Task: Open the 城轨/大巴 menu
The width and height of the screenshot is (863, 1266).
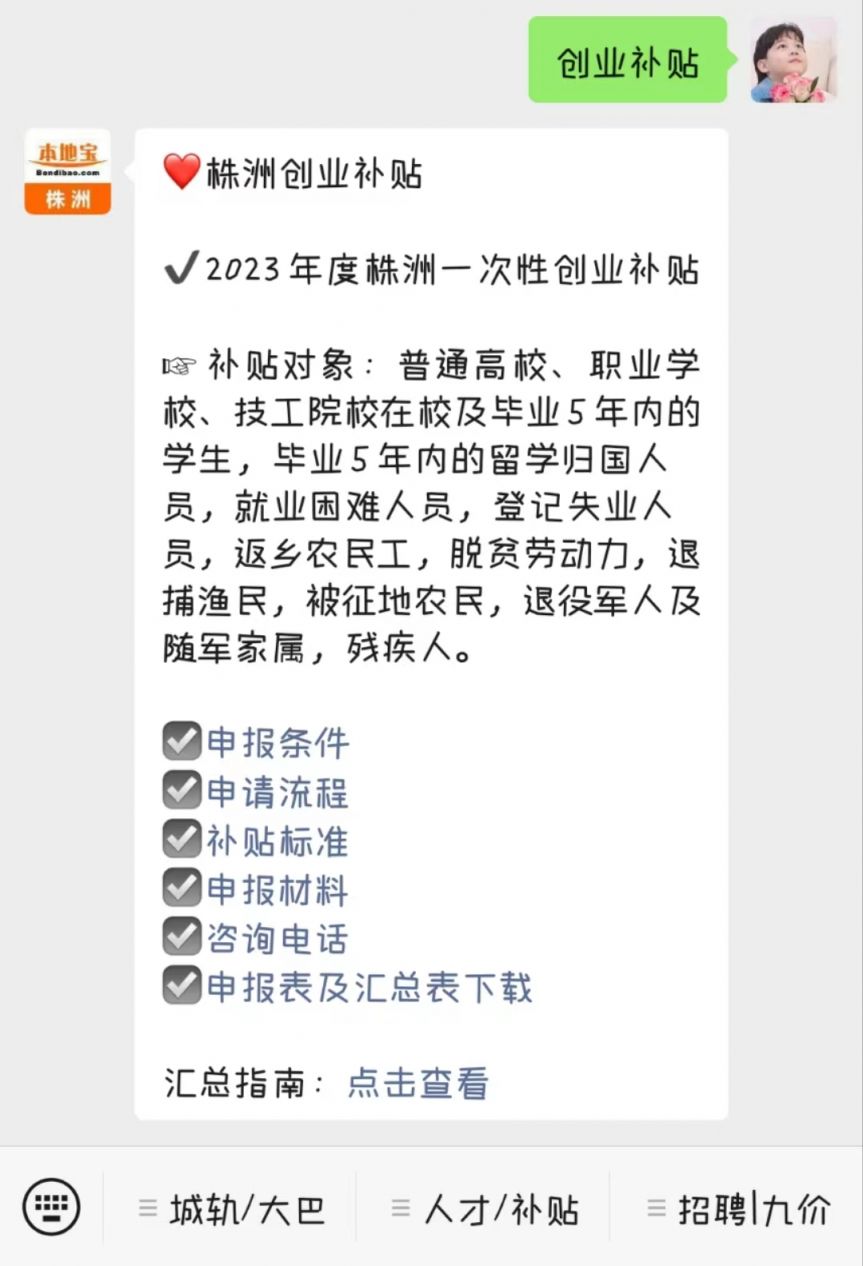Action: [232, 1208]
